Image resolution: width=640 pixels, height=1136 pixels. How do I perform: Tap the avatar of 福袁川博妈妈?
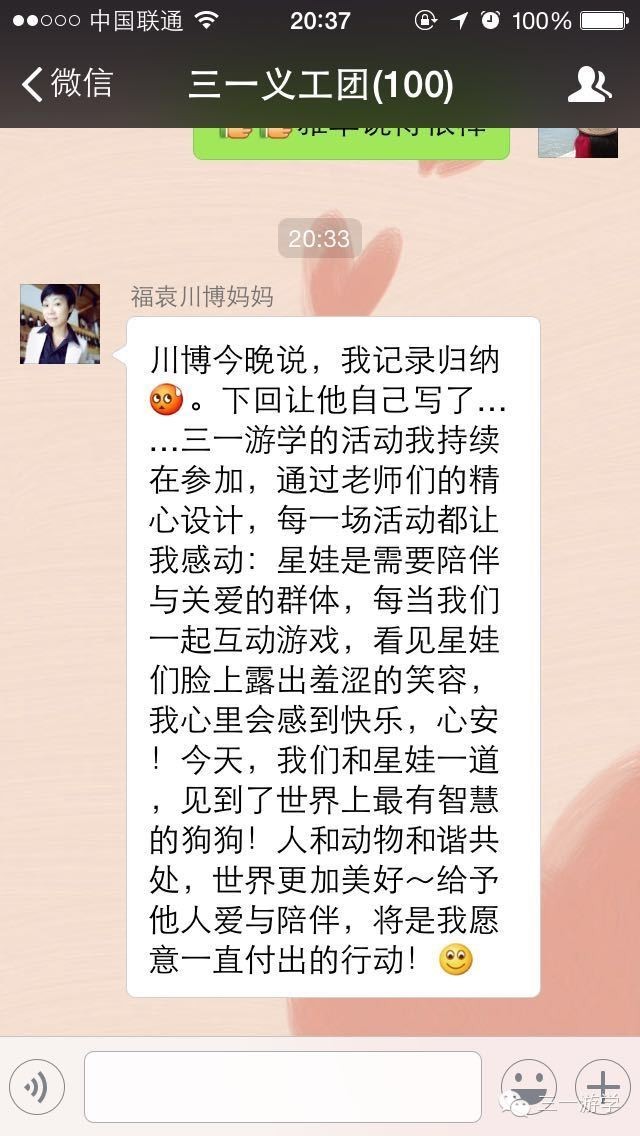(x=60, y=324)
